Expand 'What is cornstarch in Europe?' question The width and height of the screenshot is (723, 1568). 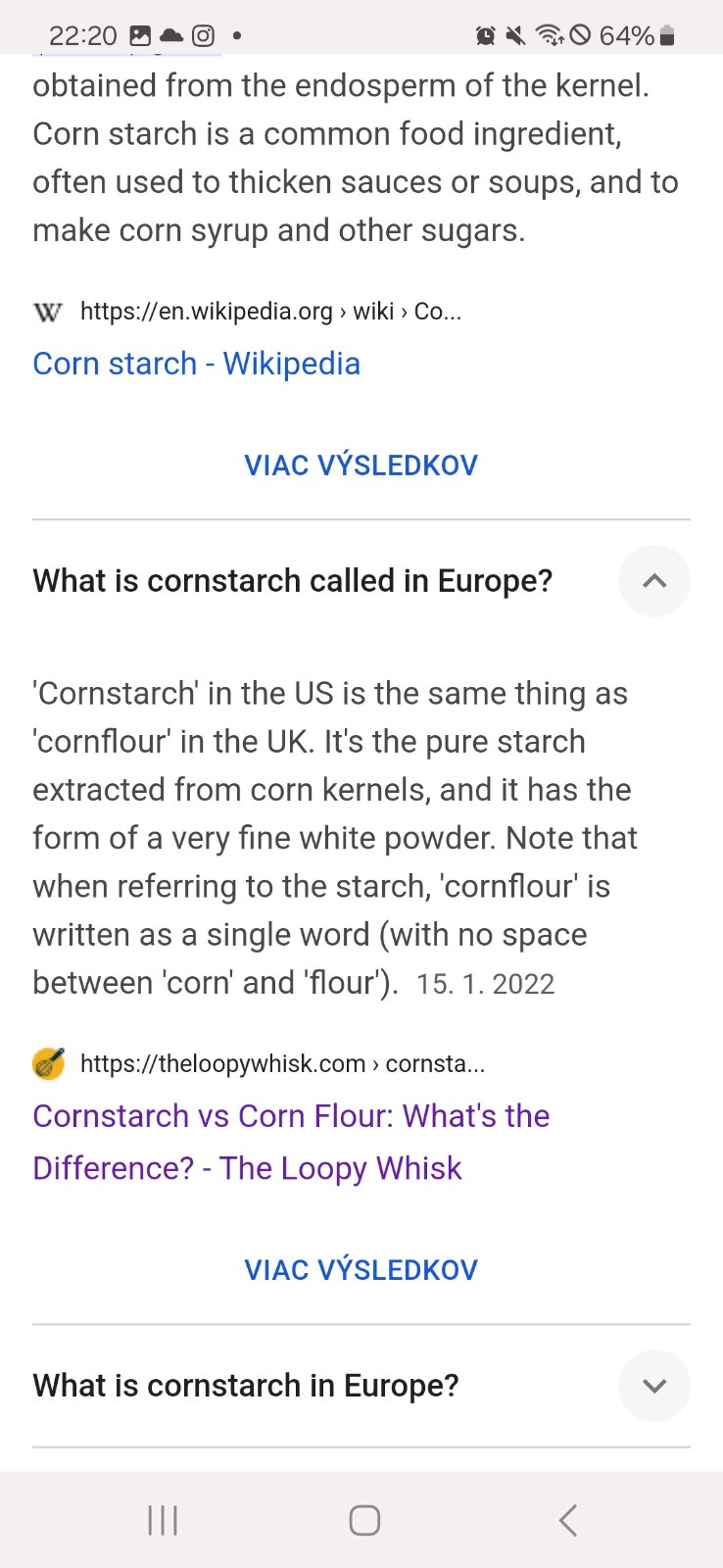[653, 1386]
